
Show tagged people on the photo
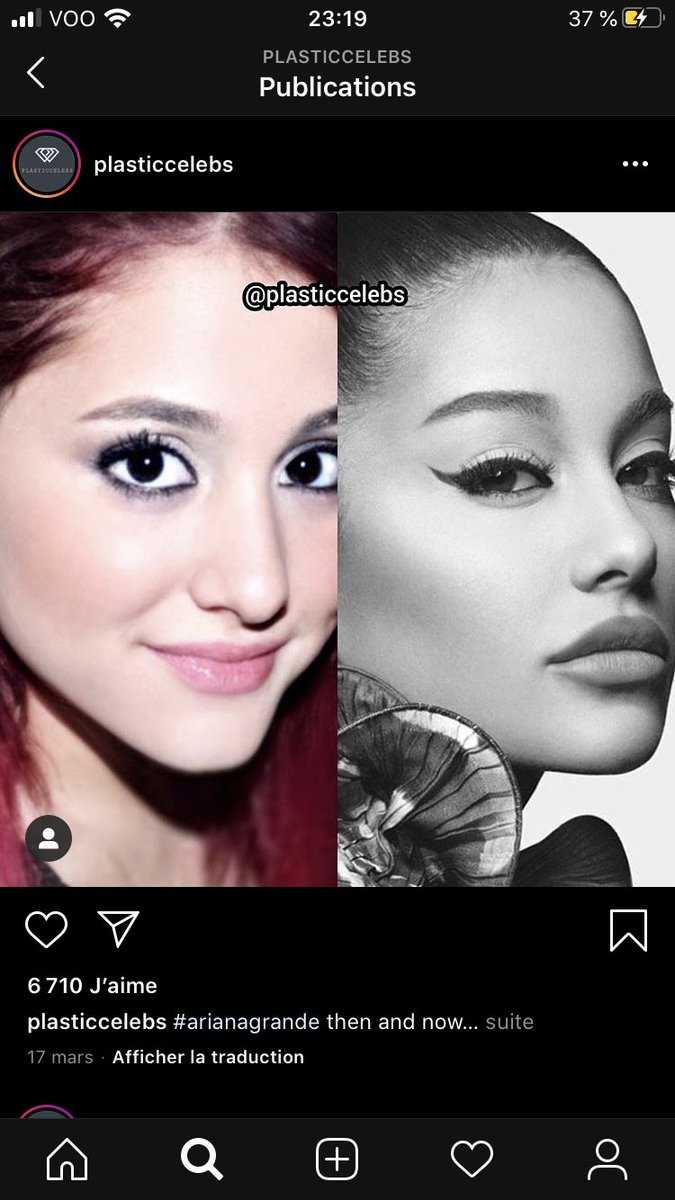(x=48, y=839)
